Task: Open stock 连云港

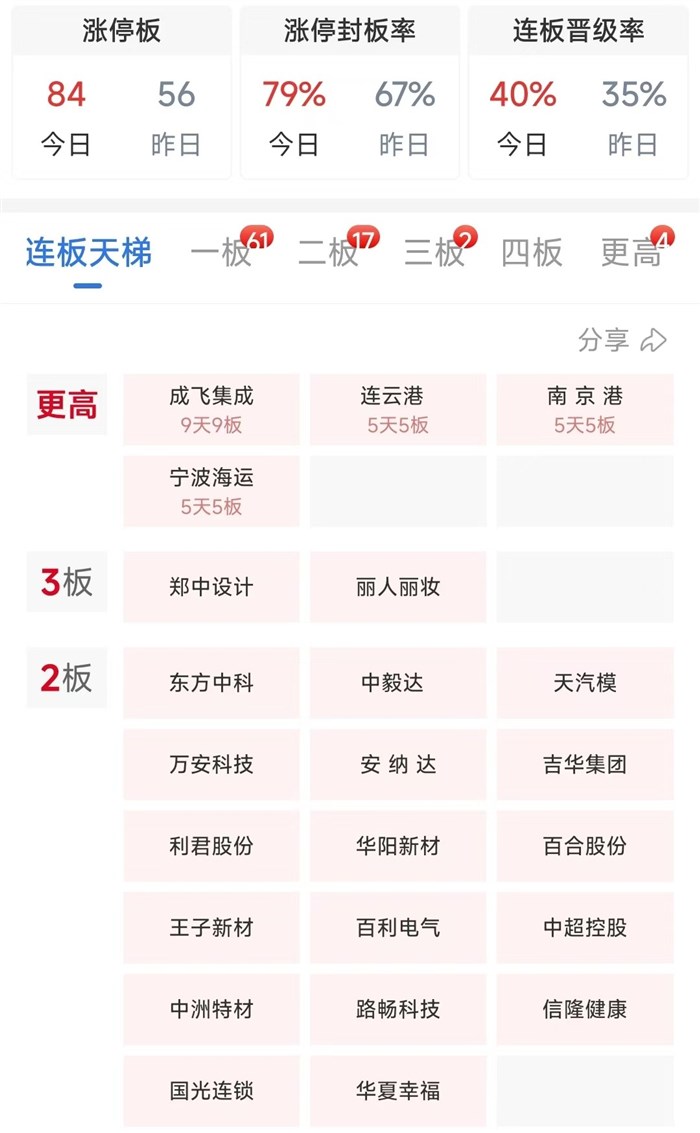Action: click(398, 409)
